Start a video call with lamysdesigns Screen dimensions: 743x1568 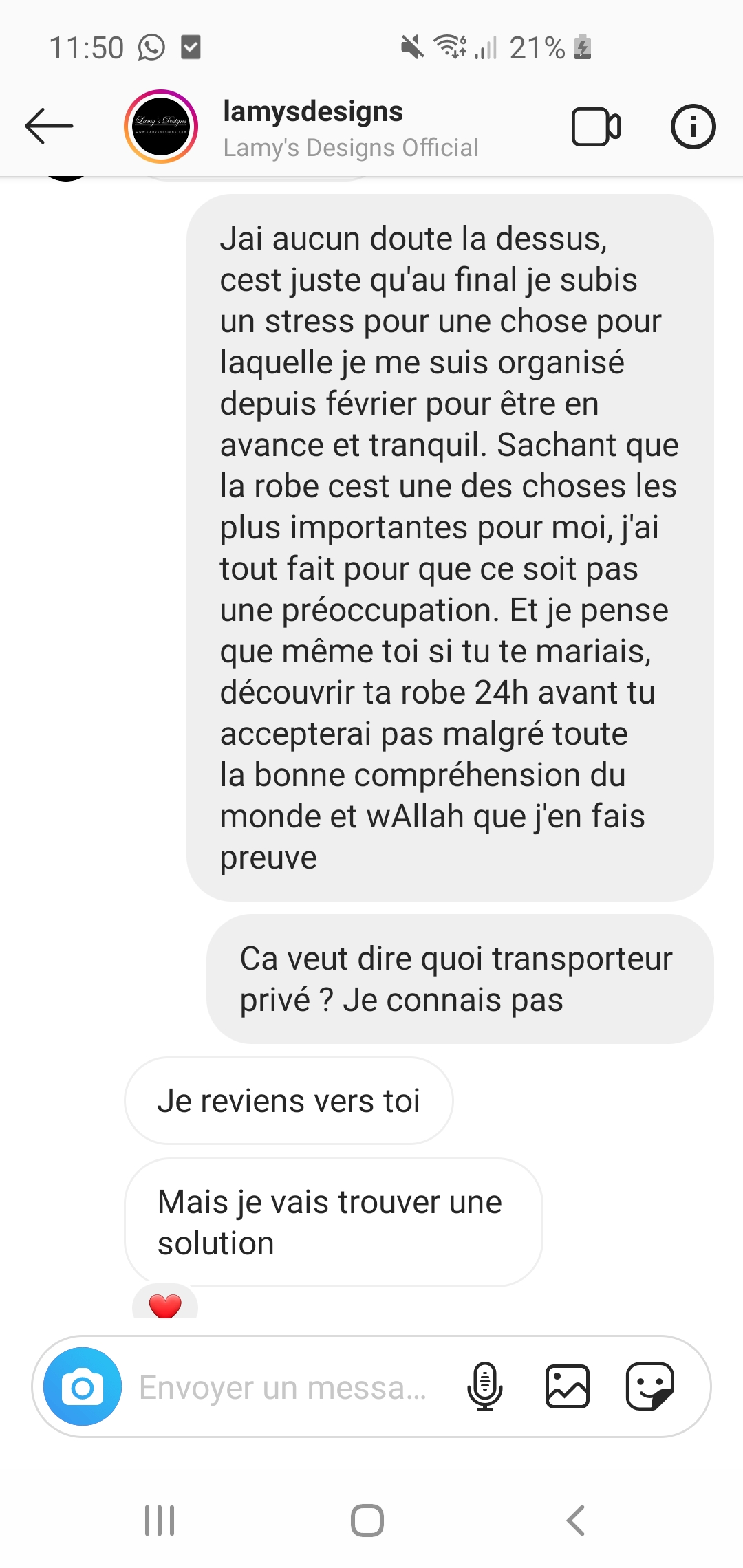596,127
